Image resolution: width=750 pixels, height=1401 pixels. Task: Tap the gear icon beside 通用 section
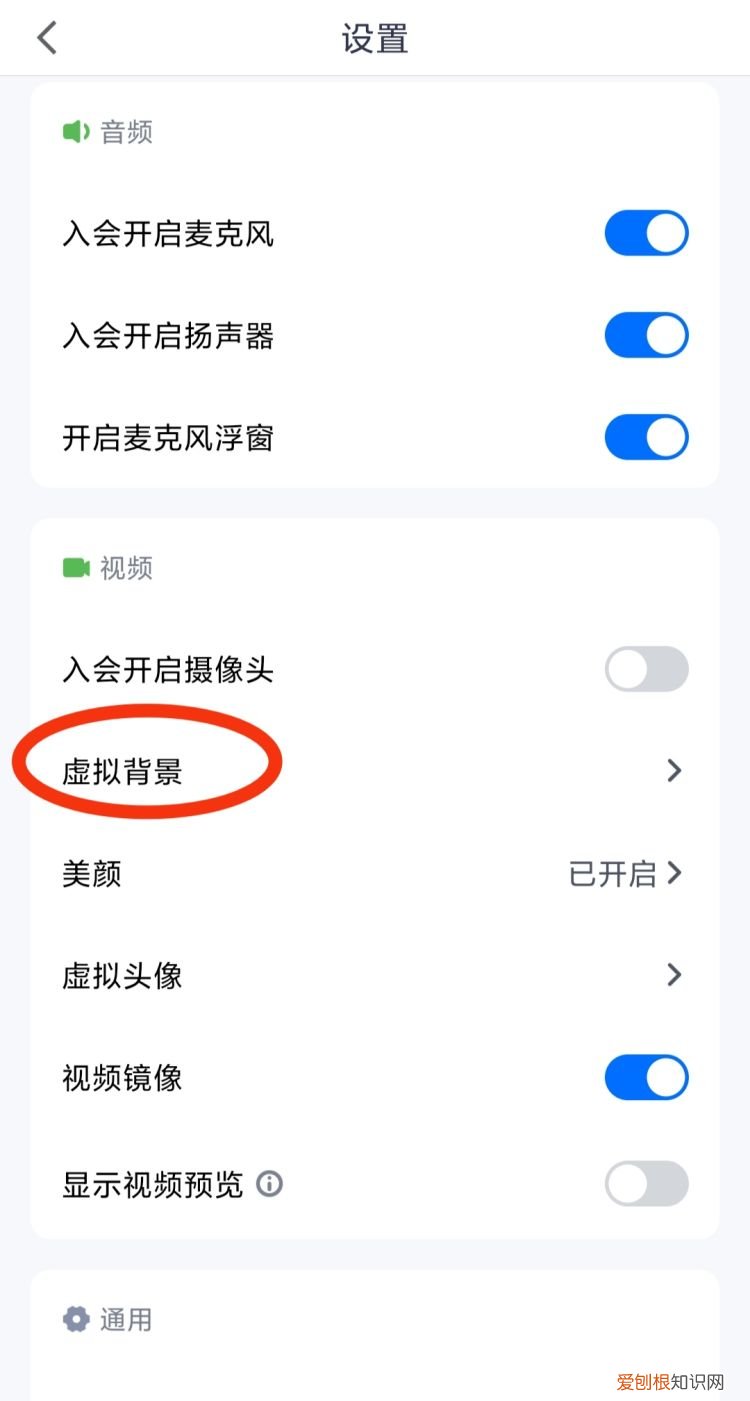(75, 1319)
